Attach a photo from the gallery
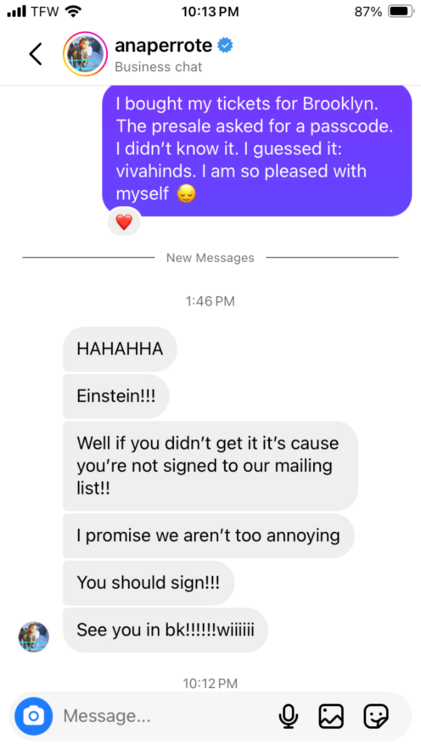421x750 pixels. [x=331, y=716]
